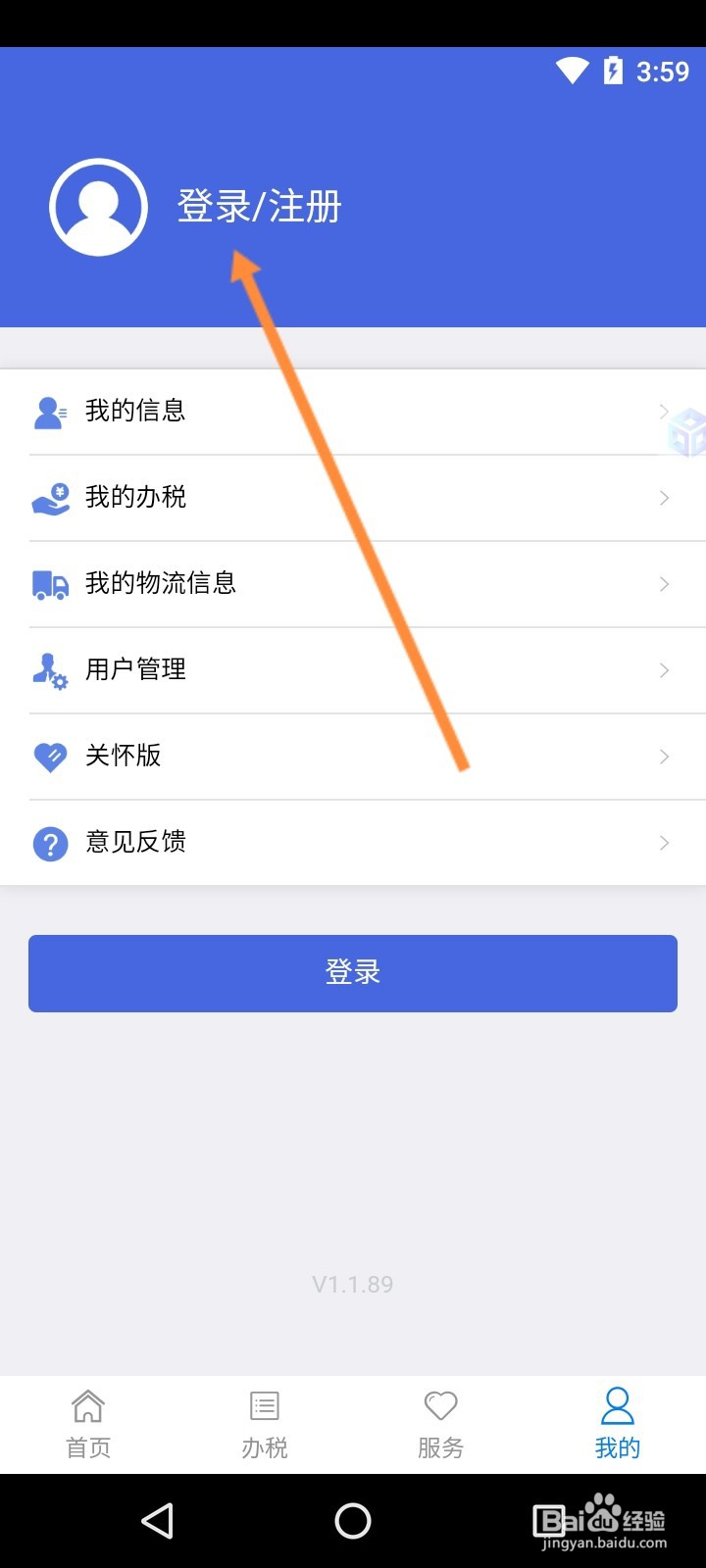Open 用户管理 using its chevron
The width and height of the screenshot is (706, 1568).
(x=665, y=669)
